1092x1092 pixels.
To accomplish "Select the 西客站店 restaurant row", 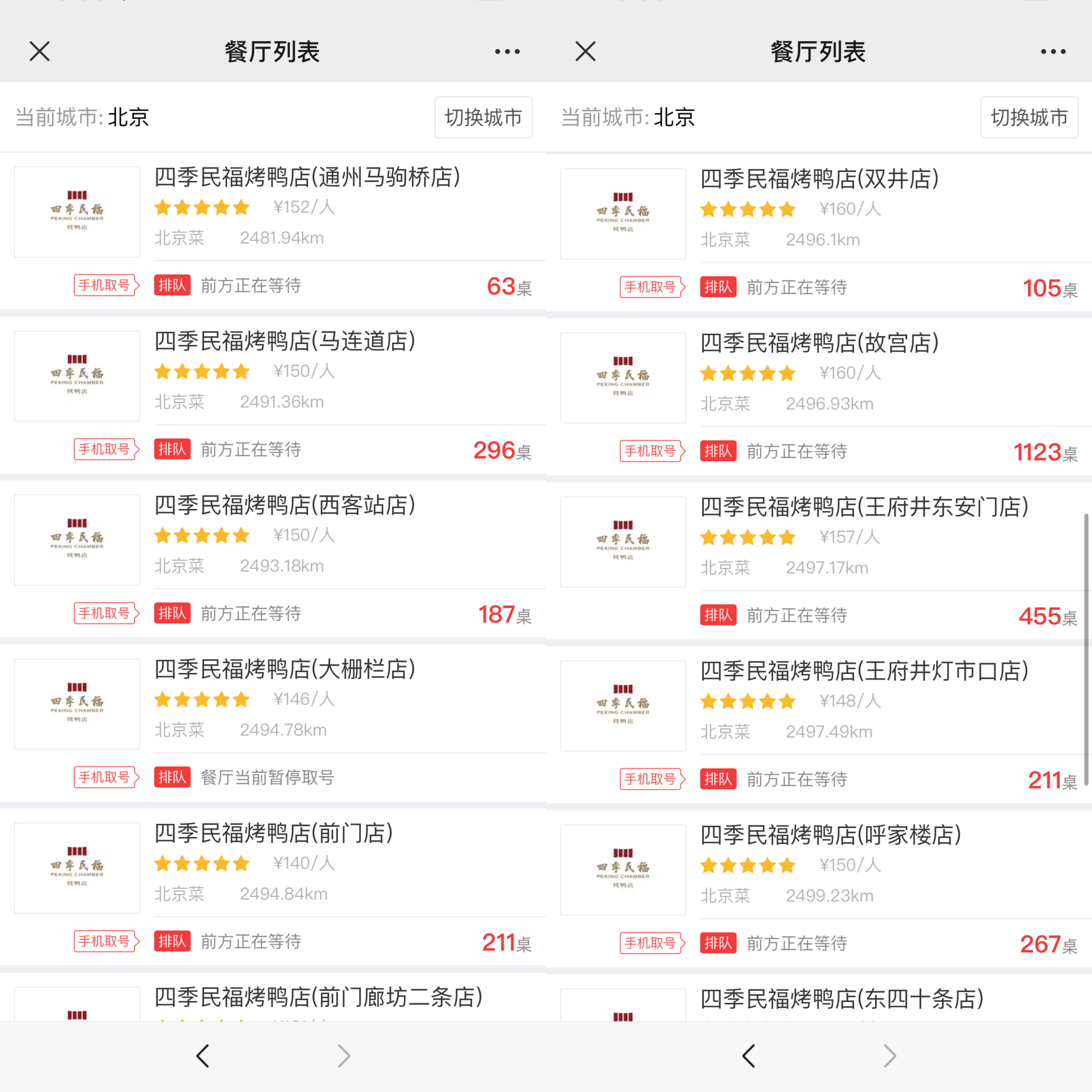I will click(x=285, y=505).
